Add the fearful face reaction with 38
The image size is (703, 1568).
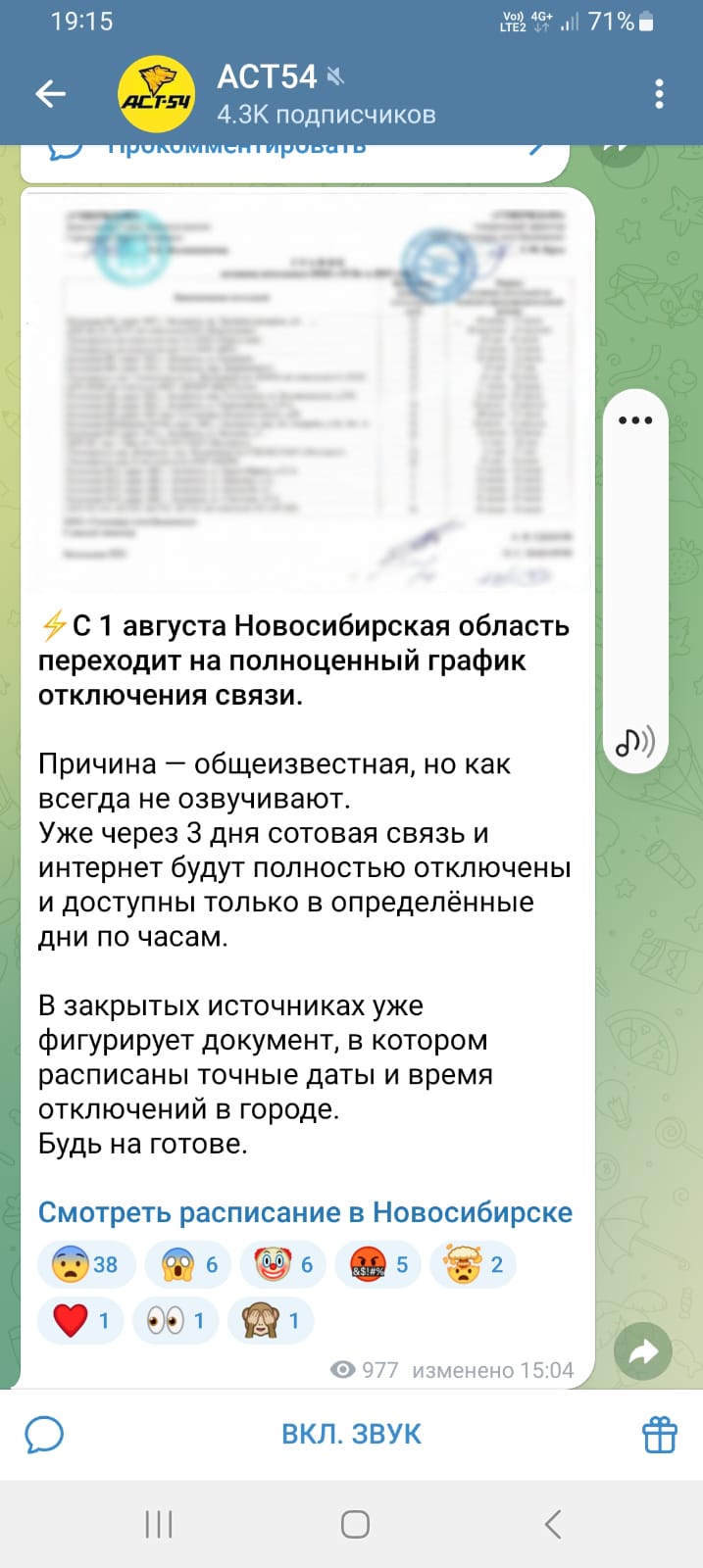click(x=84, y=1264)
